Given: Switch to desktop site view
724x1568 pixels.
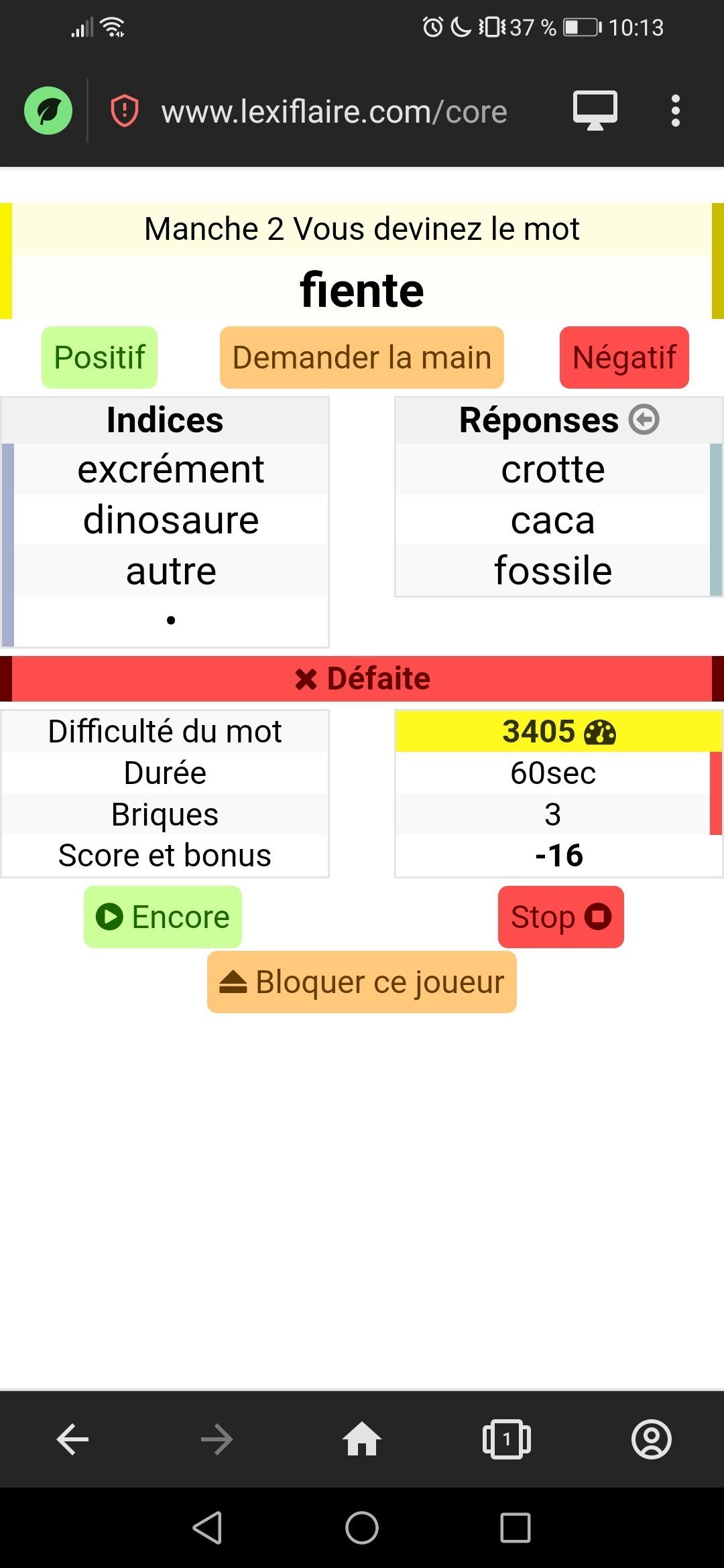Looking at the screenshot, I should click(595, 111).
